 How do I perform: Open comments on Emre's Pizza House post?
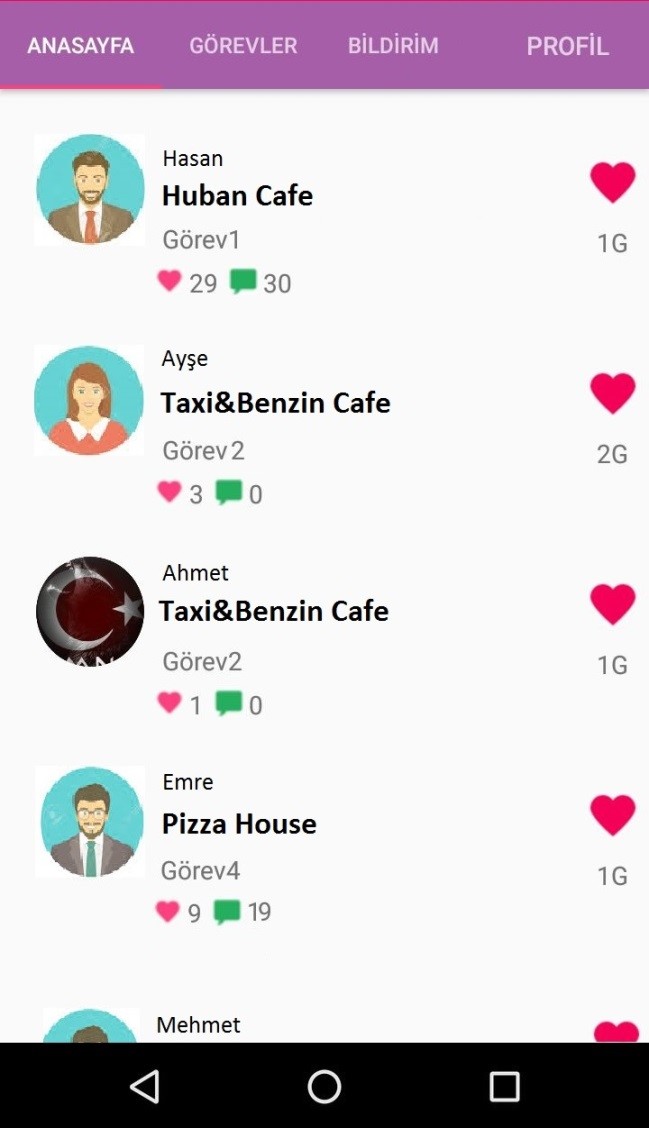[227, 911]
